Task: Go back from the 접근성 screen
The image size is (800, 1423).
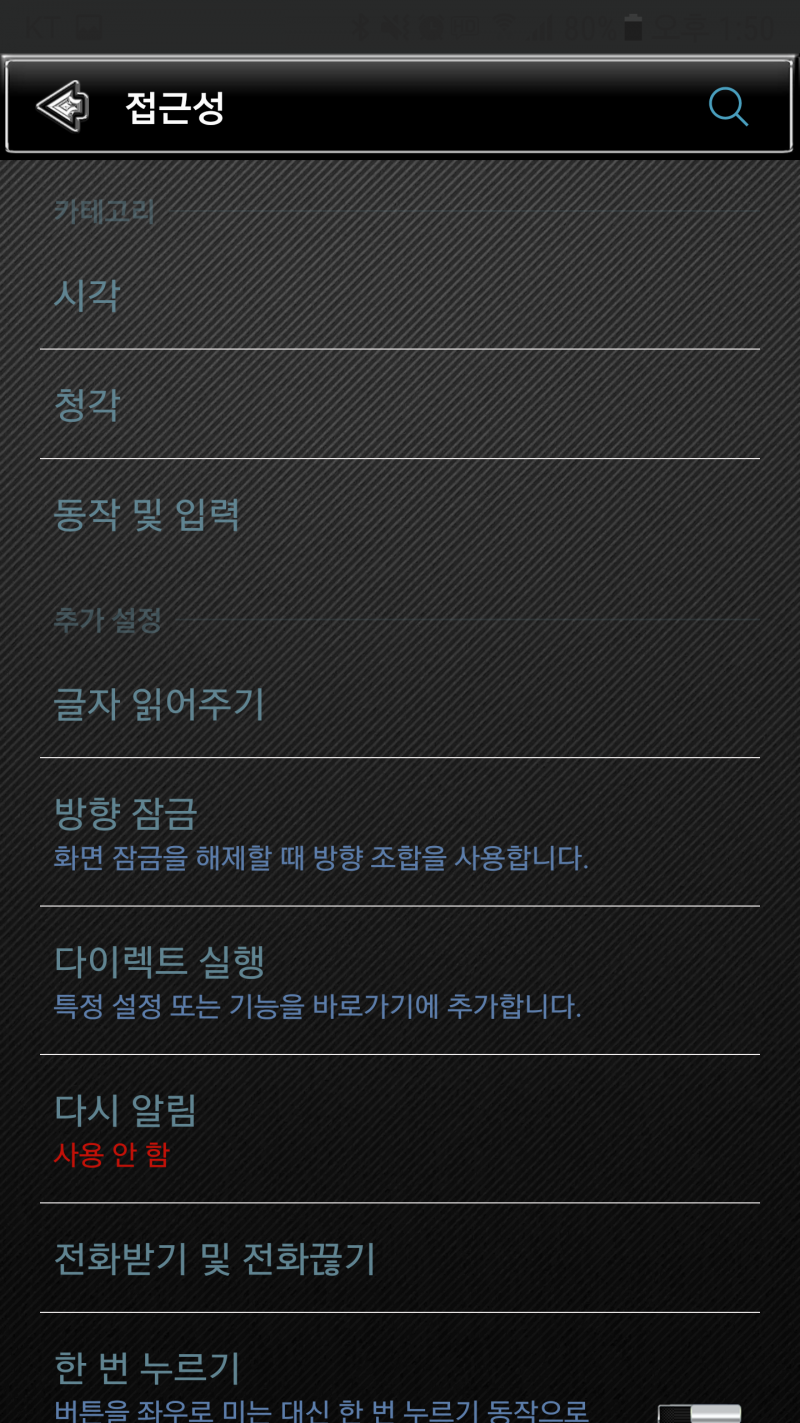Action: (x=62, y=106)
